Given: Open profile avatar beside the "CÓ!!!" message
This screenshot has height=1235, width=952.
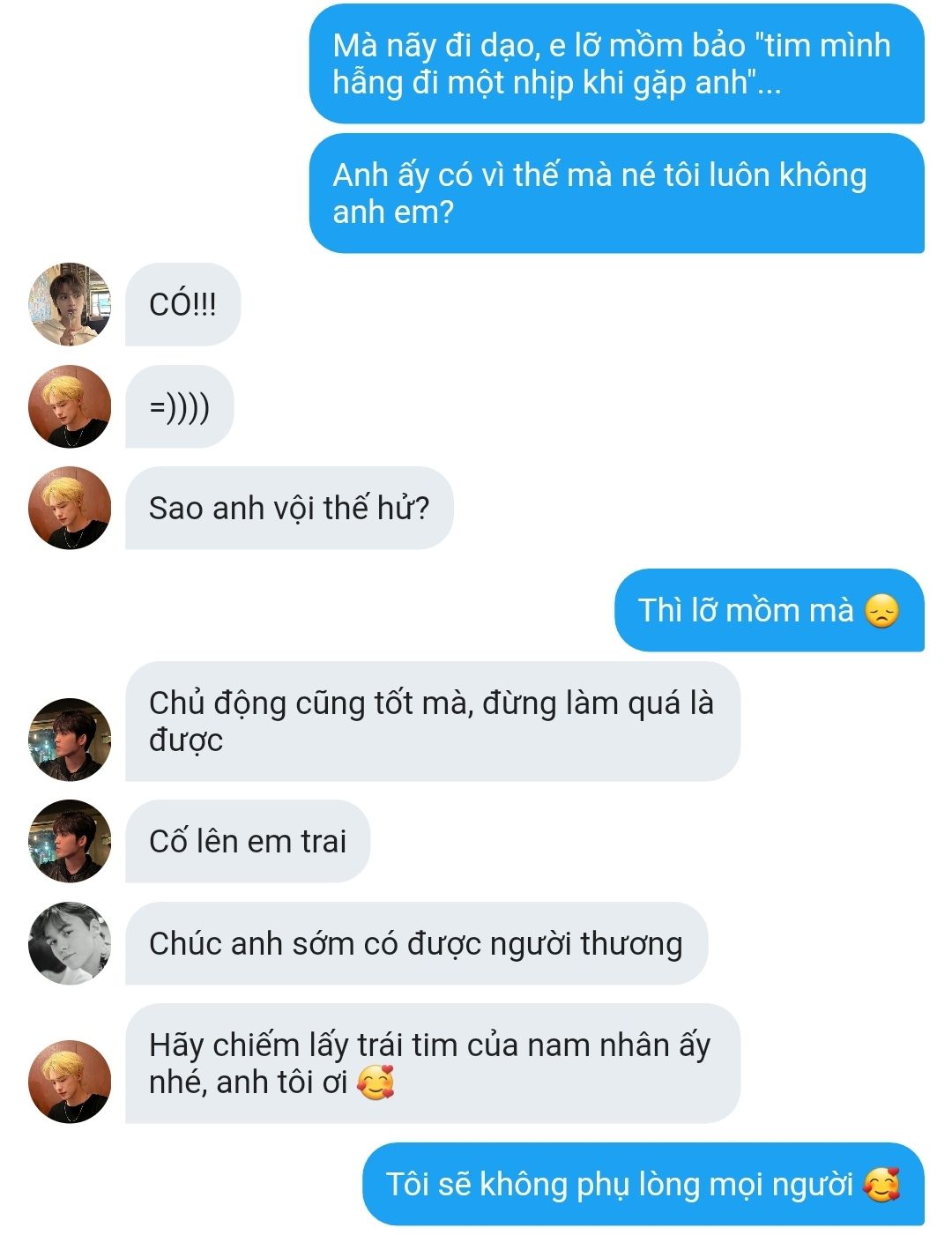Looking at the screenshot, I should click(70, 304).
